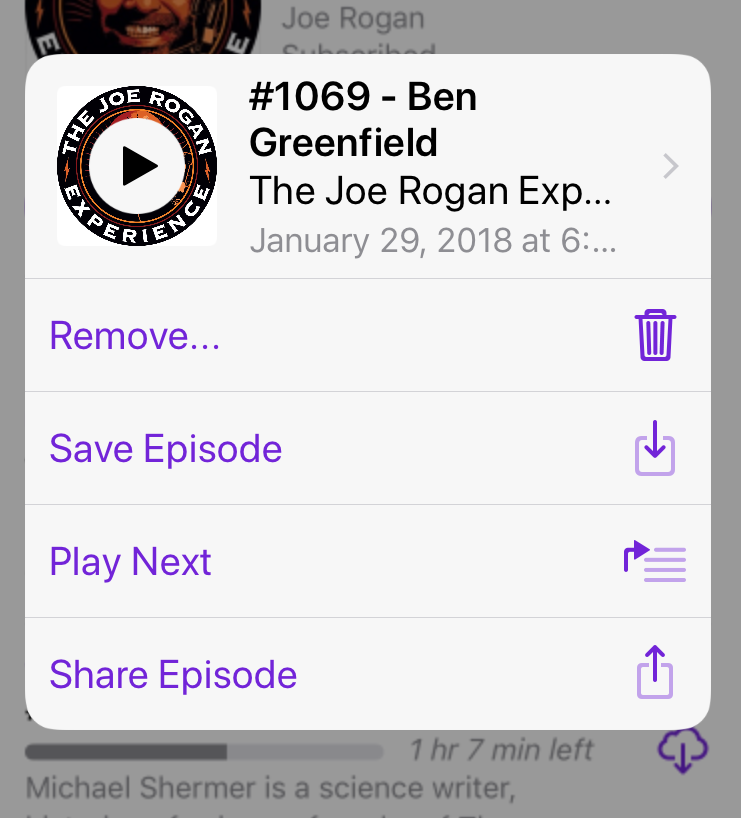Play episode #1069 from the artwork

click(x=137, y=166)
